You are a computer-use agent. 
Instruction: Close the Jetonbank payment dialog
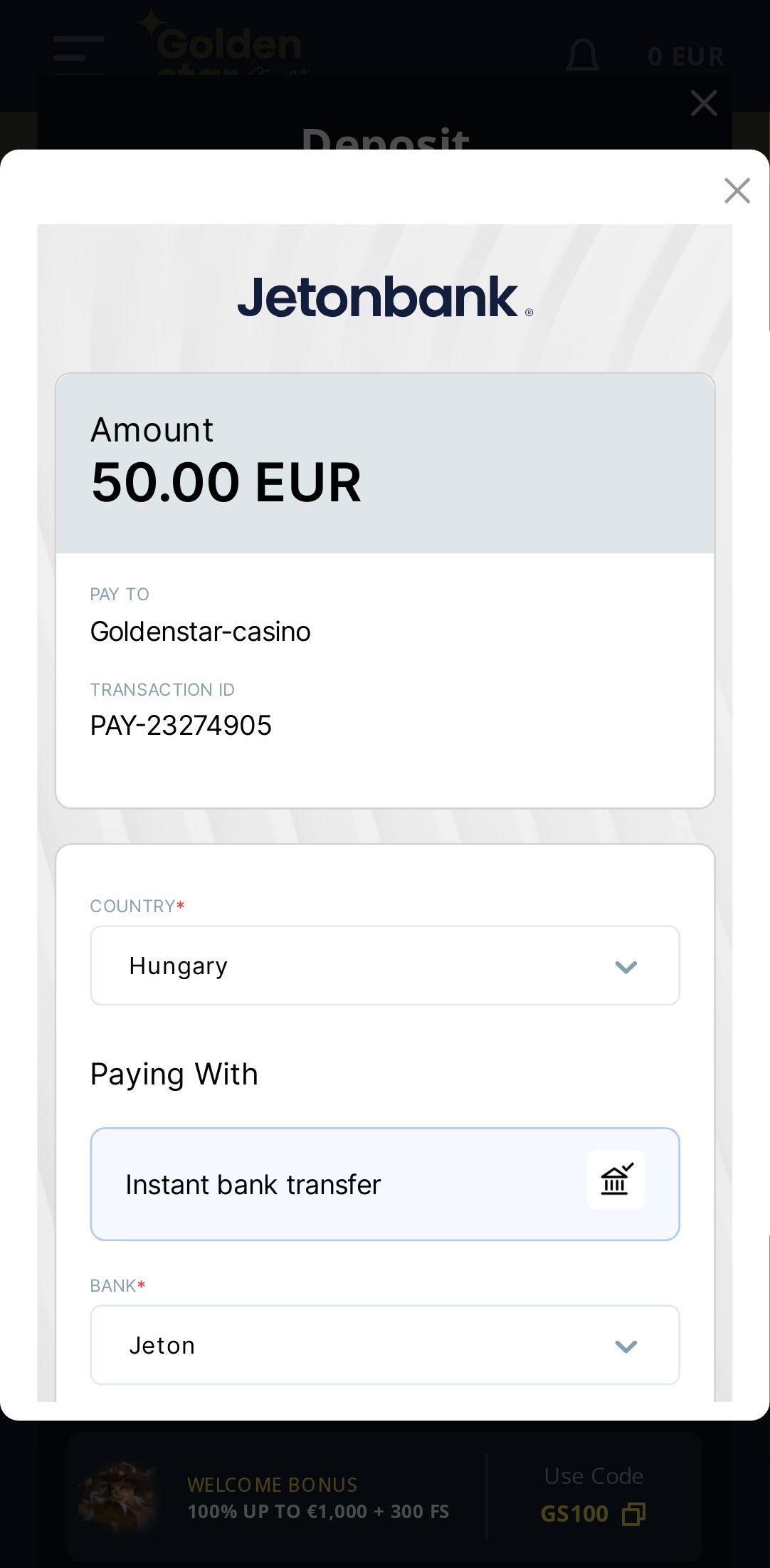click(737, 191)
